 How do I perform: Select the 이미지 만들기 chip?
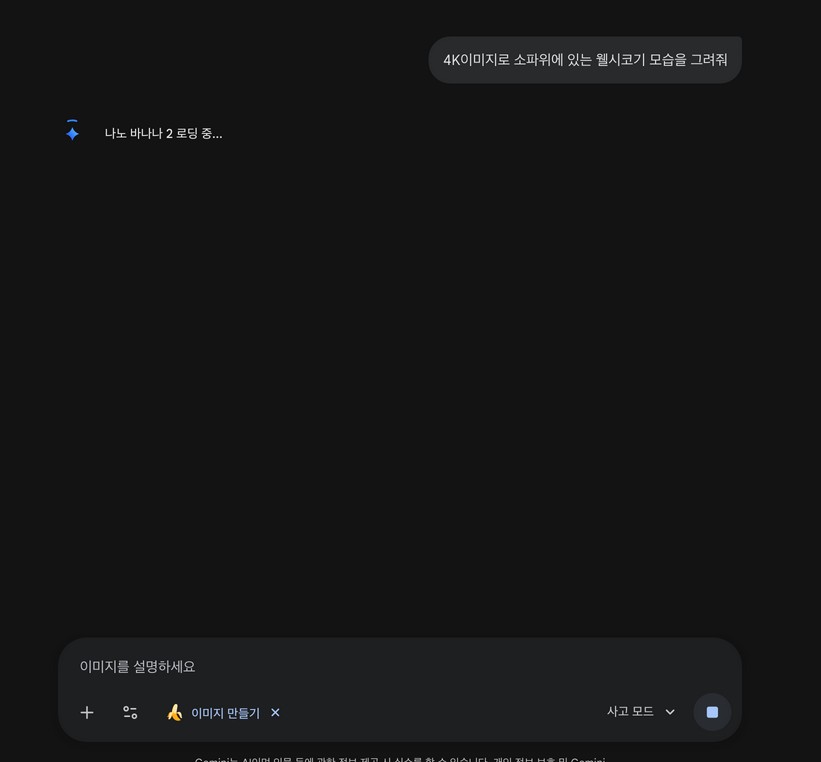[x=215, y=713]
